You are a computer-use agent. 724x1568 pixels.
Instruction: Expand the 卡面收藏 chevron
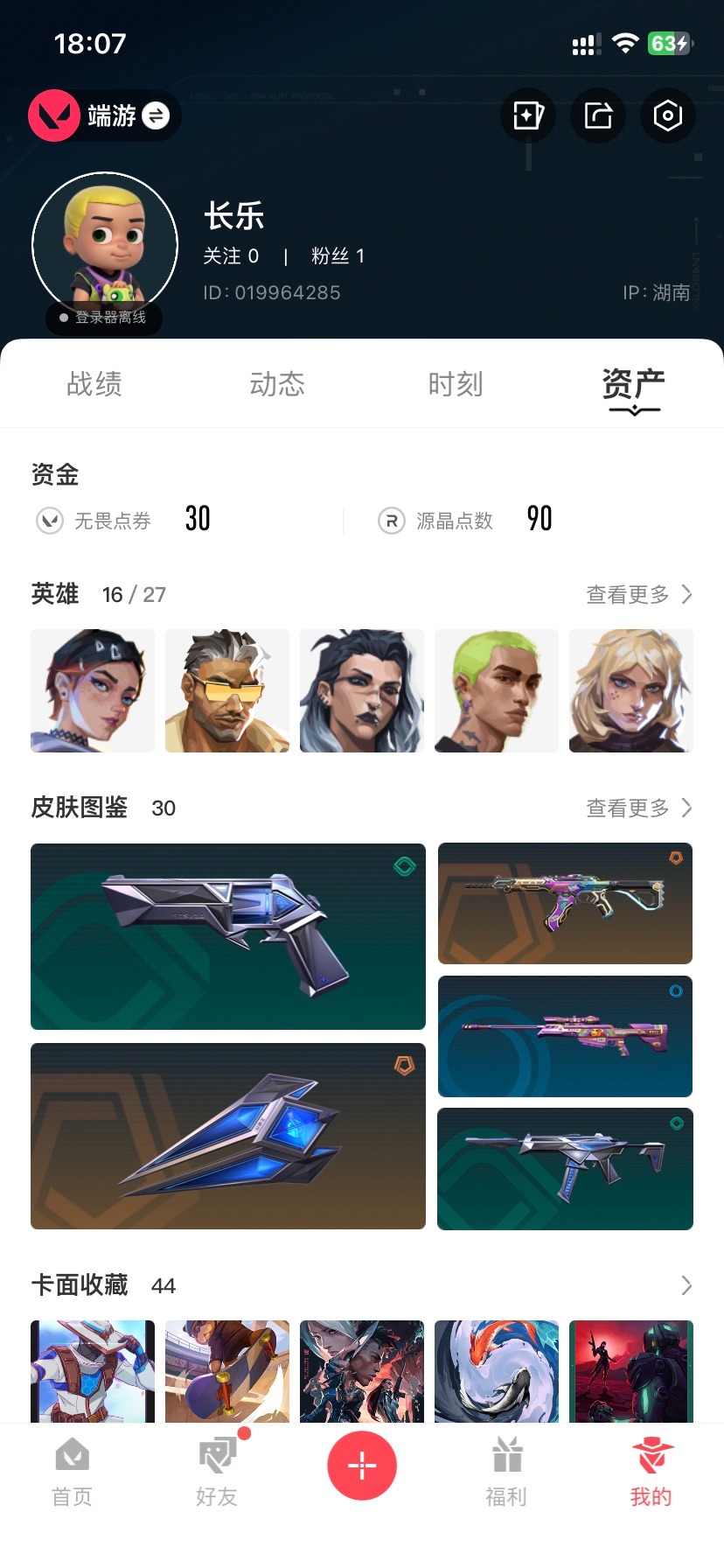point(686,1285)
